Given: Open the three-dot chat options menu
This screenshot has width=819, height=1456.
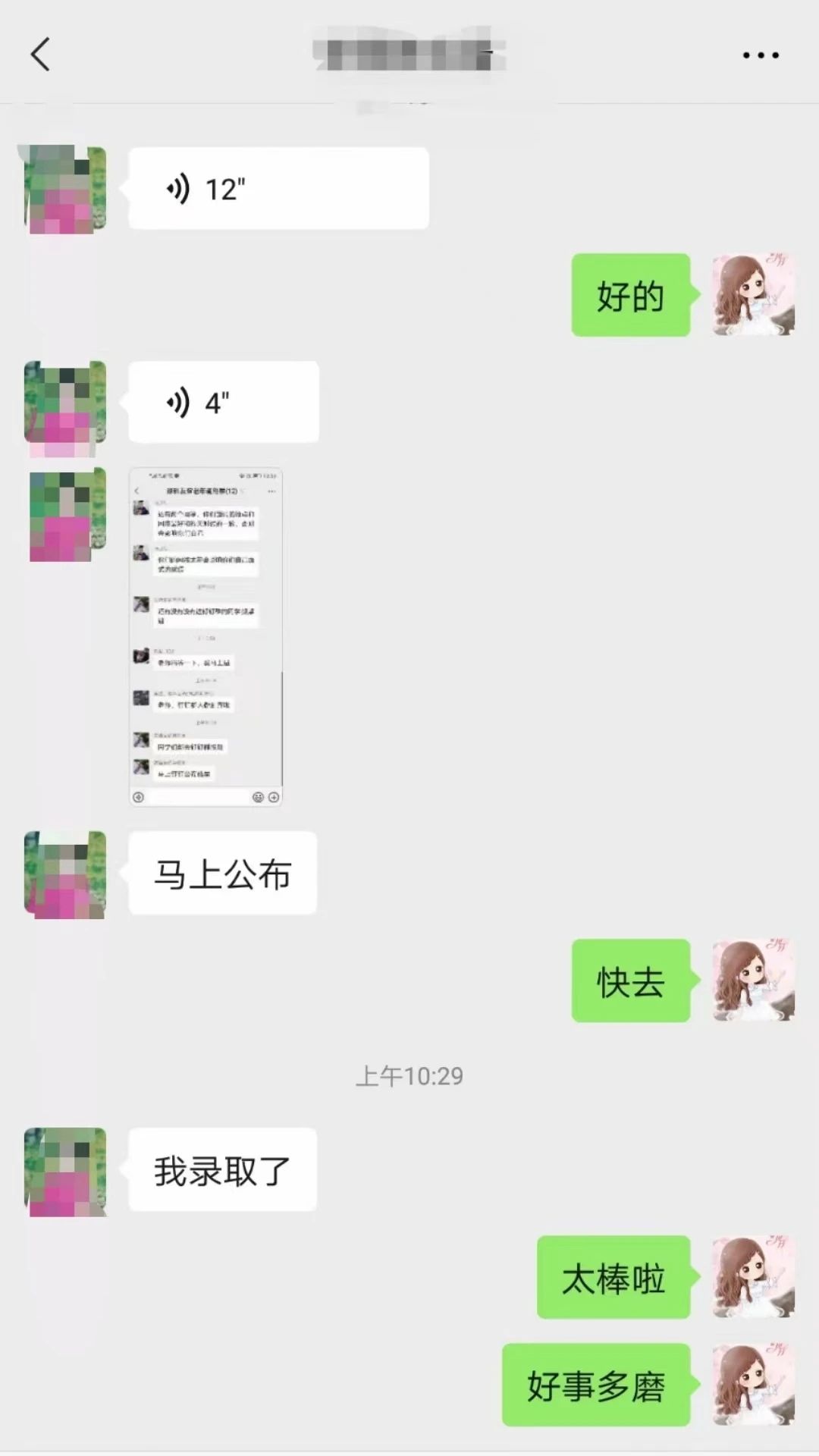Looking at the screenshot, I should [760, 55].
